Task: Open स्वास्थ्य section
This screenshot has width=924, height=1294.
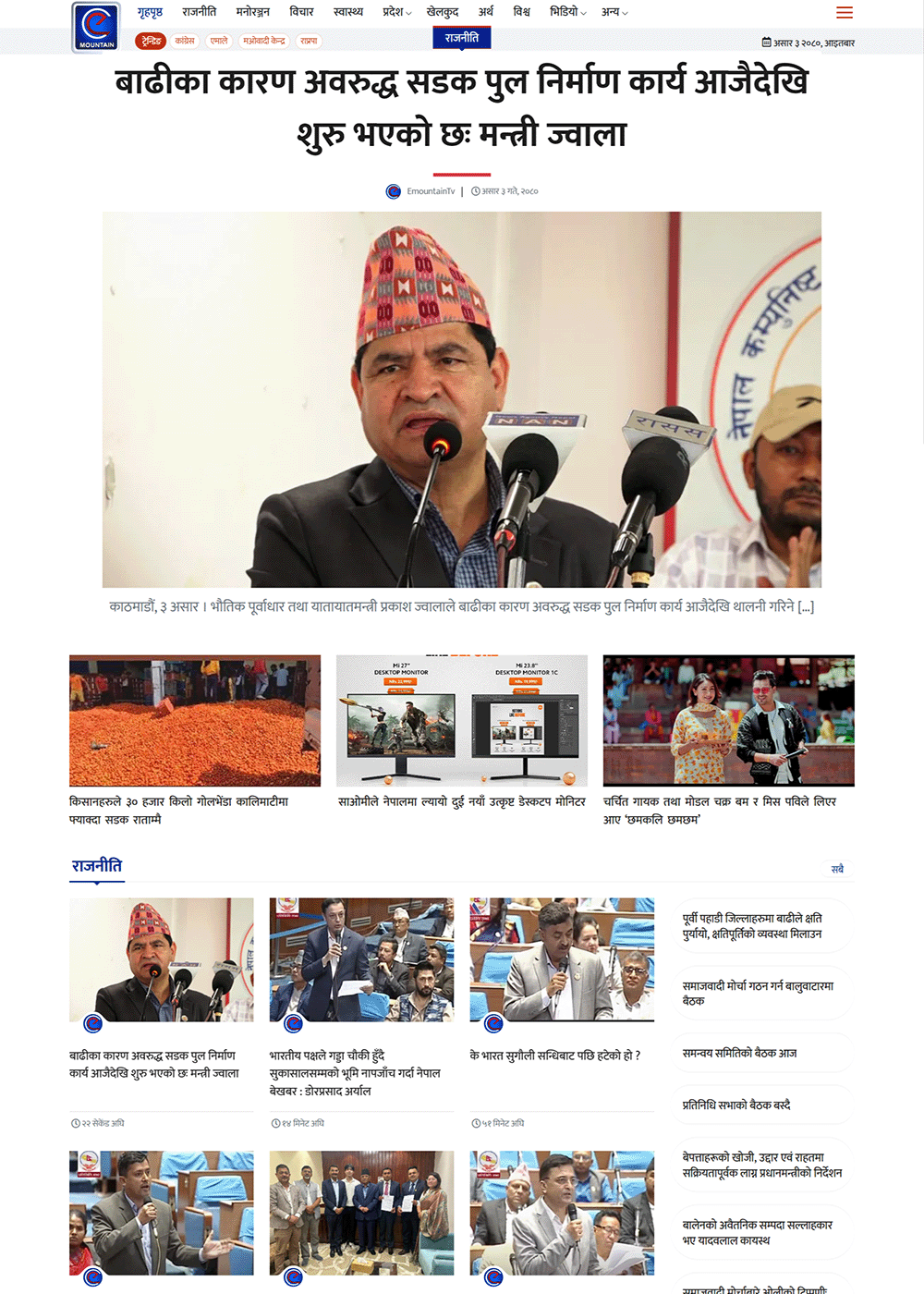Action: pos(347,12)
